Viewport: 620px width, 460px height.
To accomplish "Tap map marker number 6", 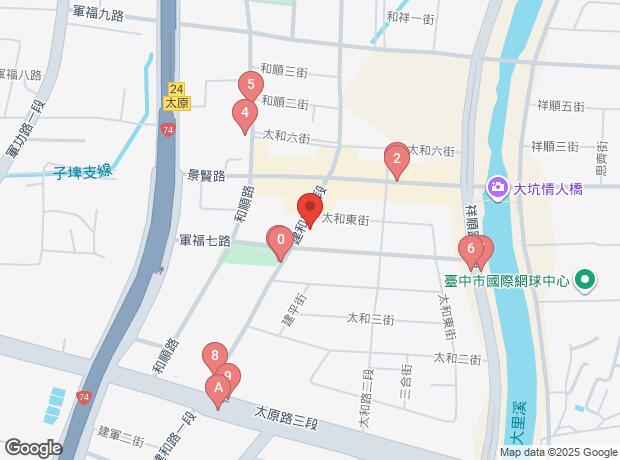I will 469,249.
